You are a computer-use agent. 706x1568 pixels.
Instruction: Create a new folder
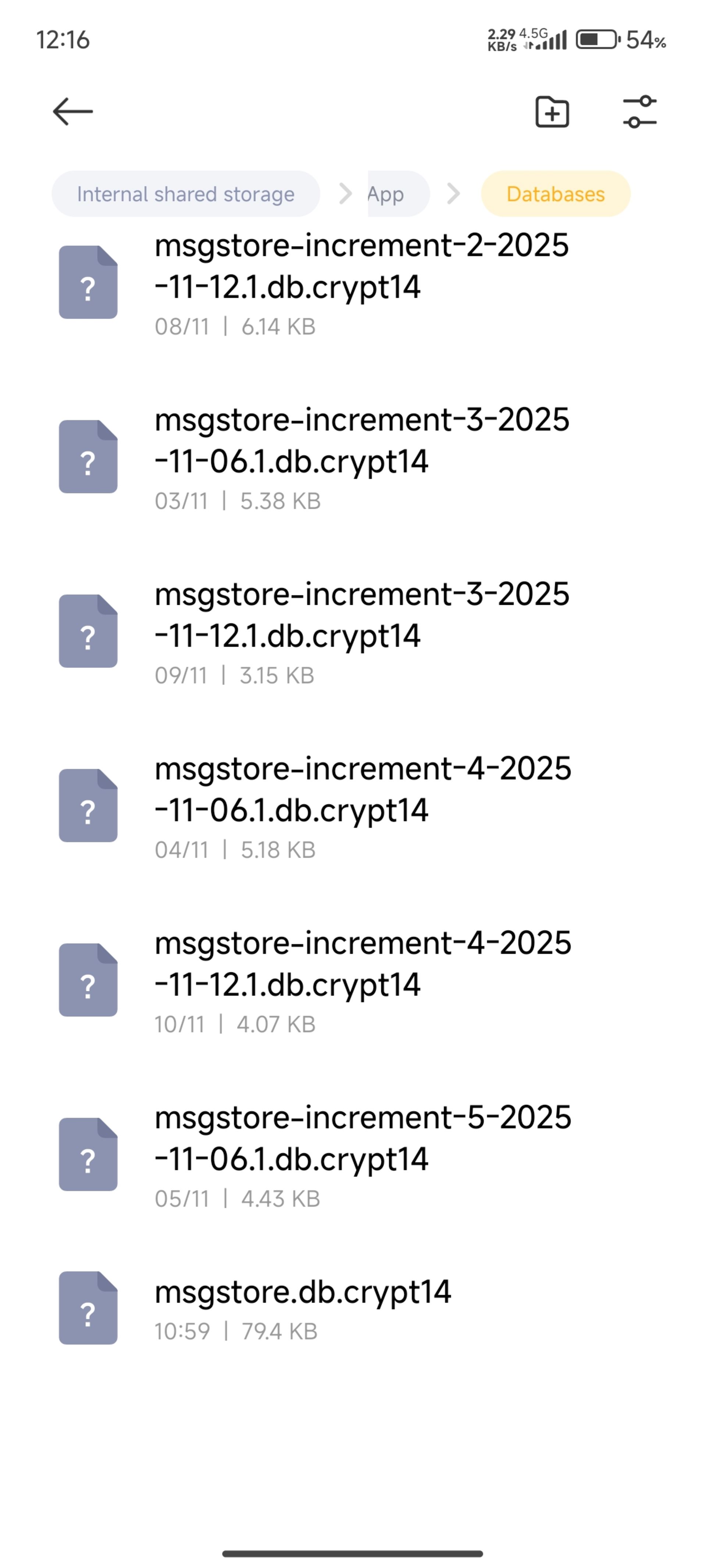[552, 112]
